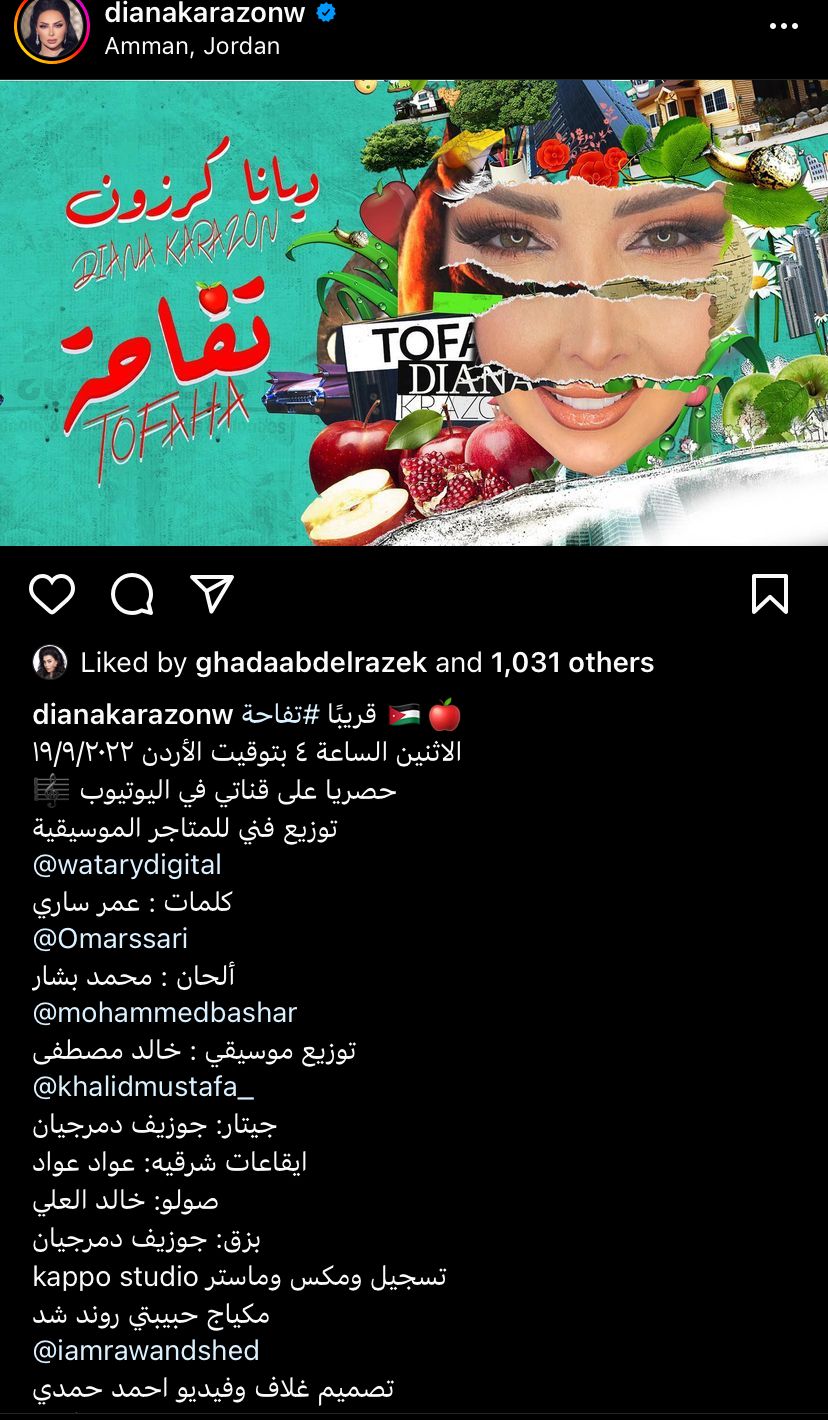Open the Amman, Jordan location
Viewport: 828px width, 1420px height.
[x=192, y=46]
